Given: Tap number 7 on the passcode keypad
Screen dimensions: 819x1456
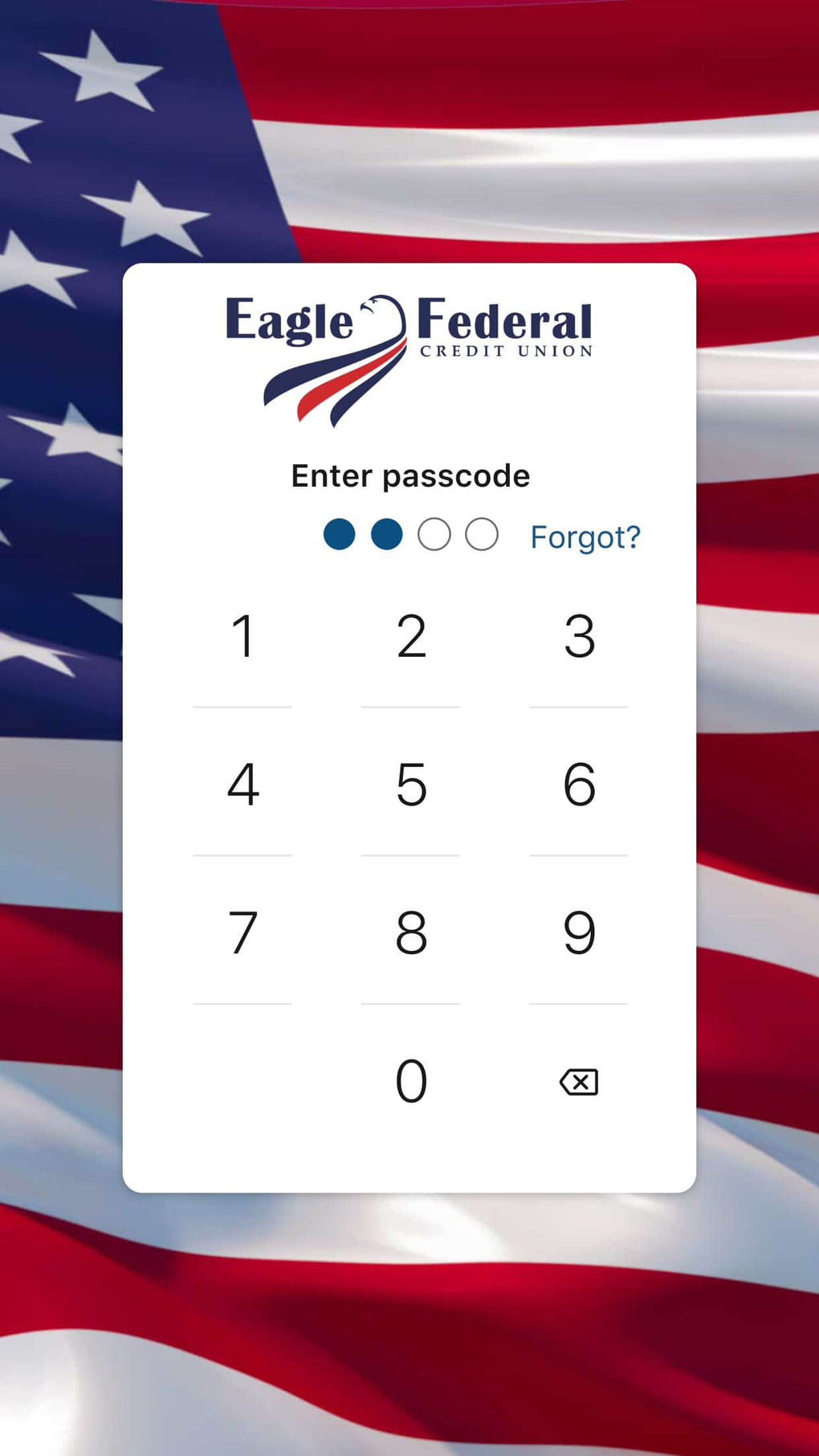Looking at the screenshot, I should tap(243, 932).
